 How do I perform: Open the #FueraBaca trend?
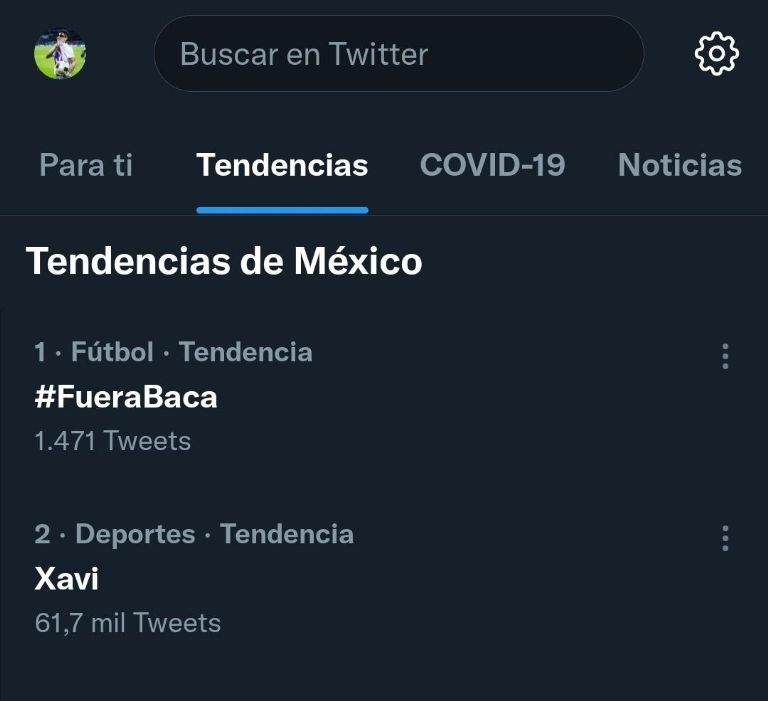click(x=126, y=397)
